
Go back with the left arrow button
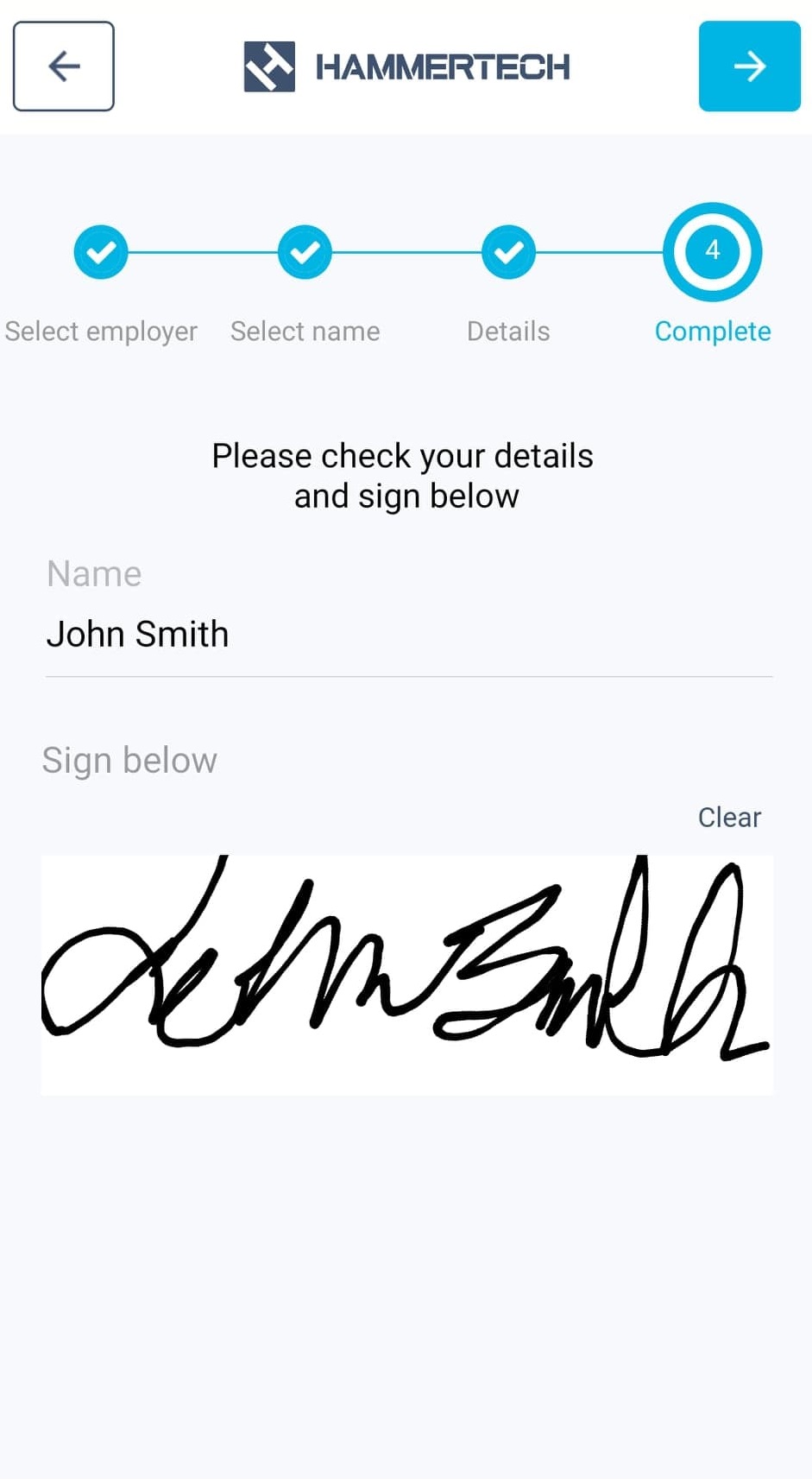pos(64,66)
